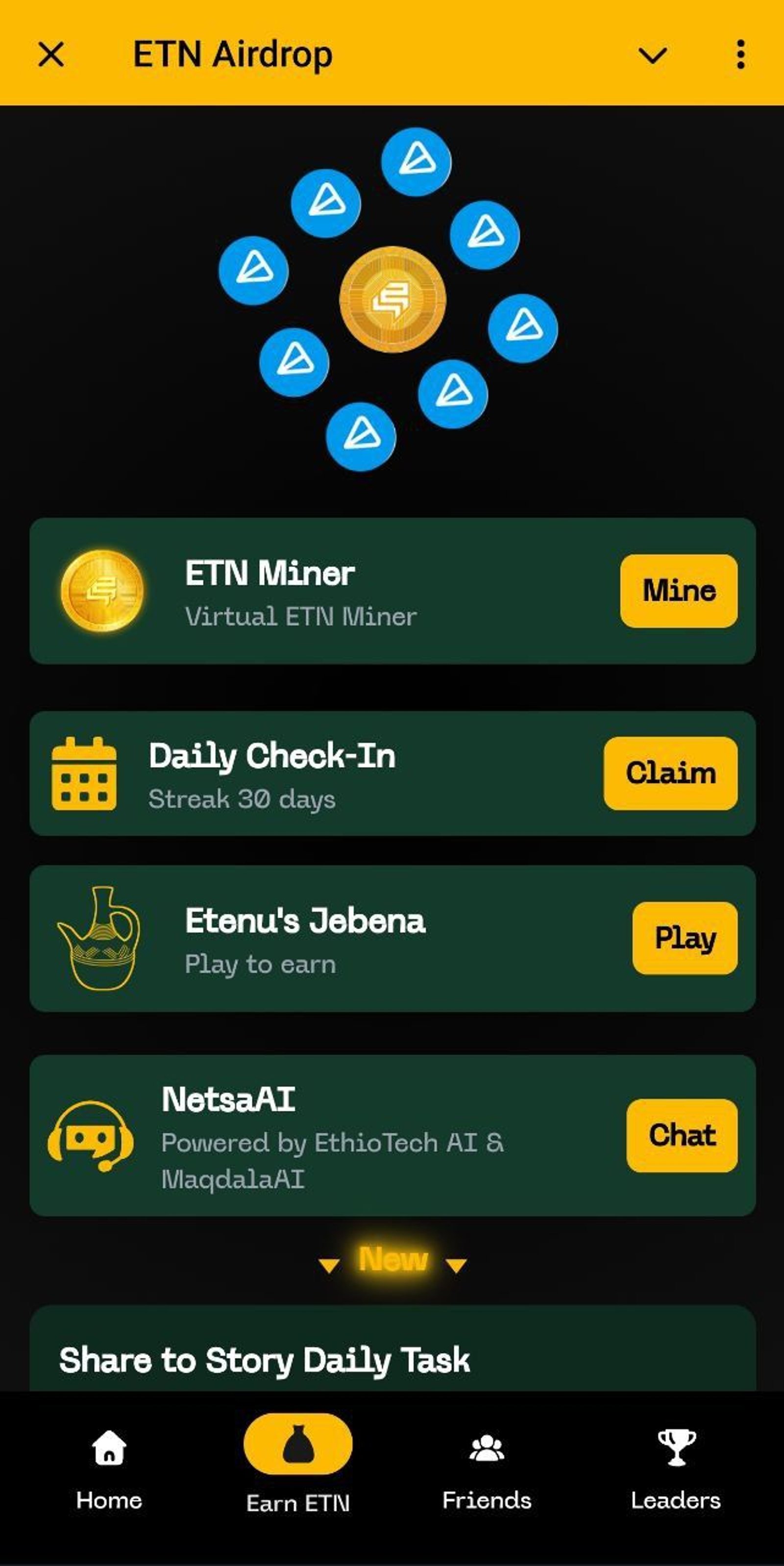Viewport: 784px width, 1566px height.
Task: Open the three-dot options menu
Action: coord(739,55)
